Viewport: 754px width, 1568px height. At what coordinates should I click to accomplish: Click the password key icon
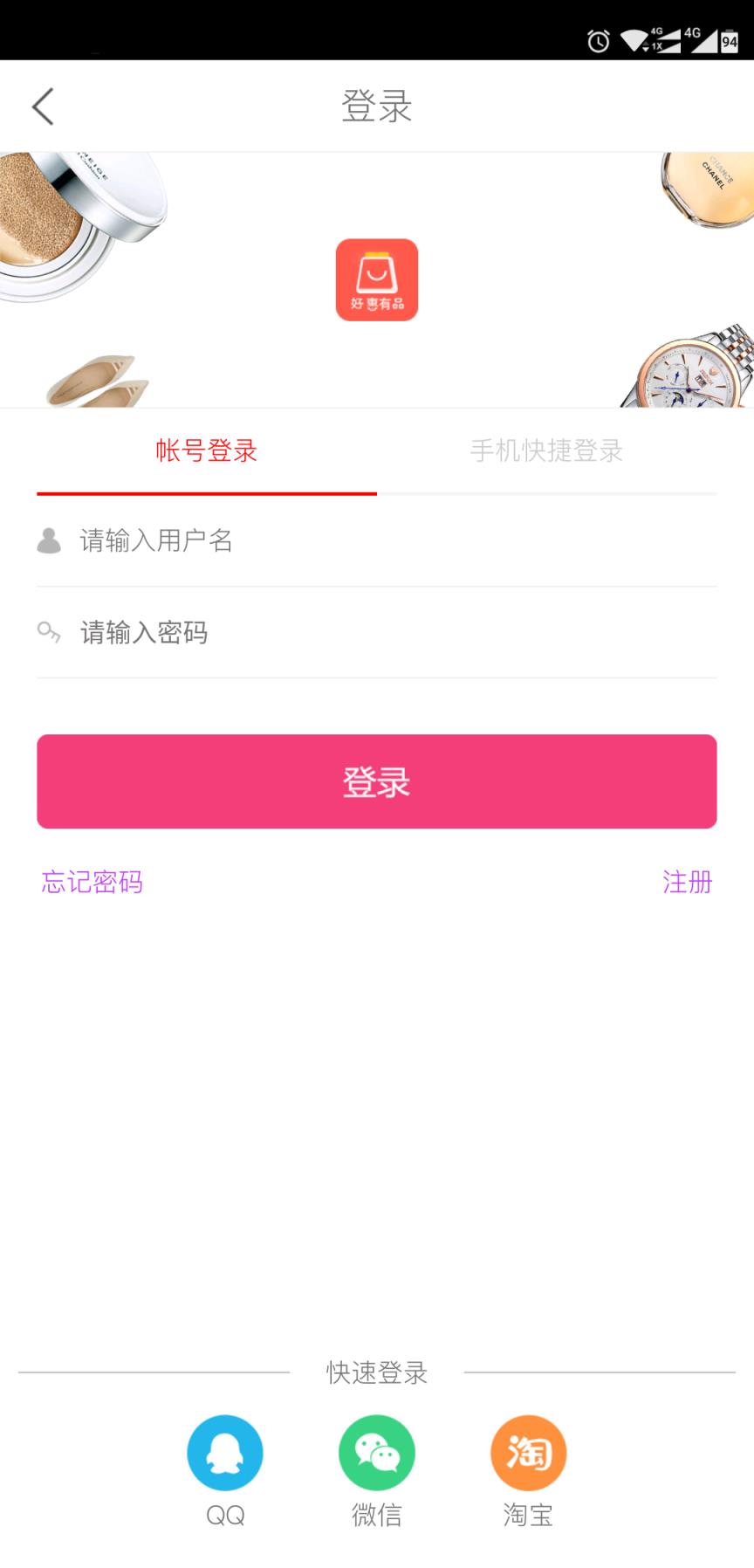[48, 632]
